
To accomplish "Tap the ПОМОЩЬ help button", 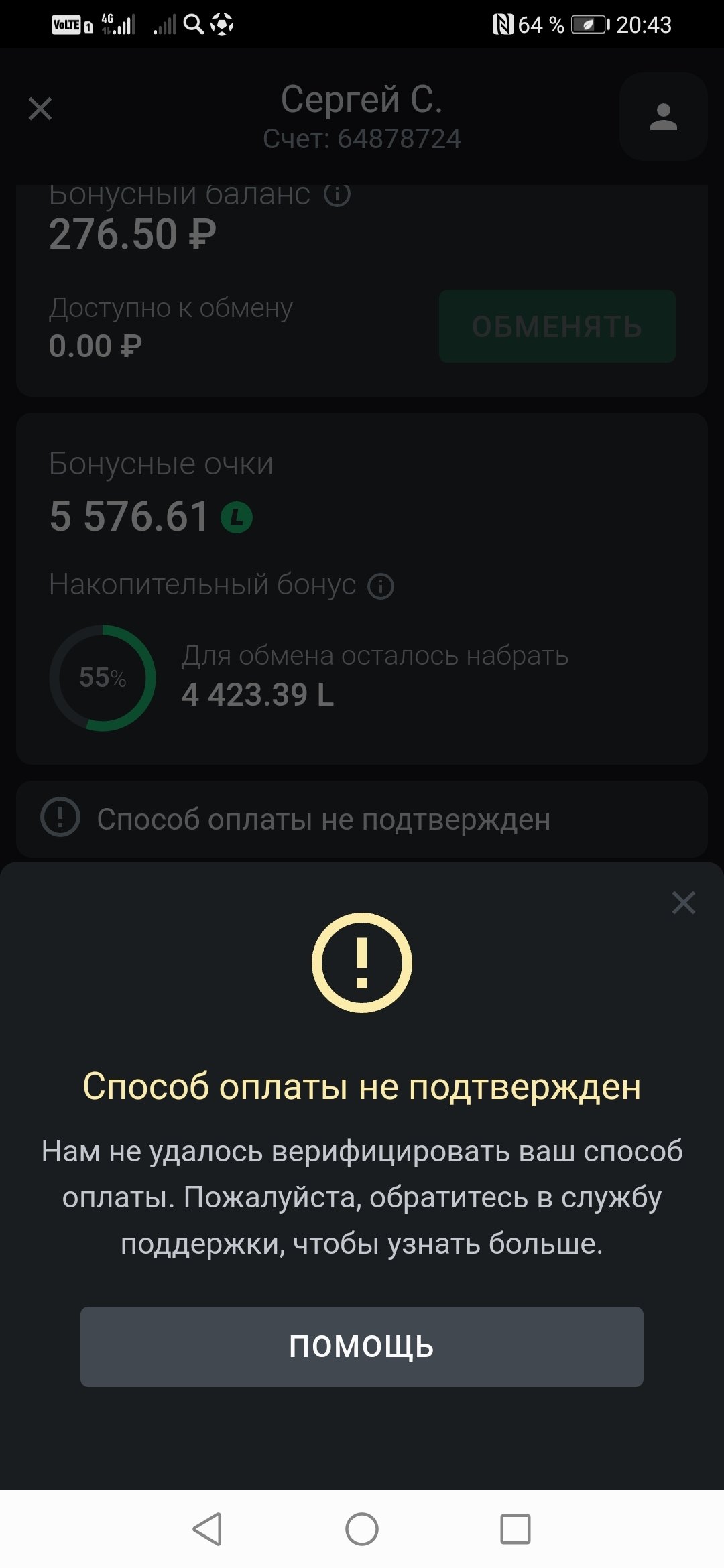I will (361, 1346).
